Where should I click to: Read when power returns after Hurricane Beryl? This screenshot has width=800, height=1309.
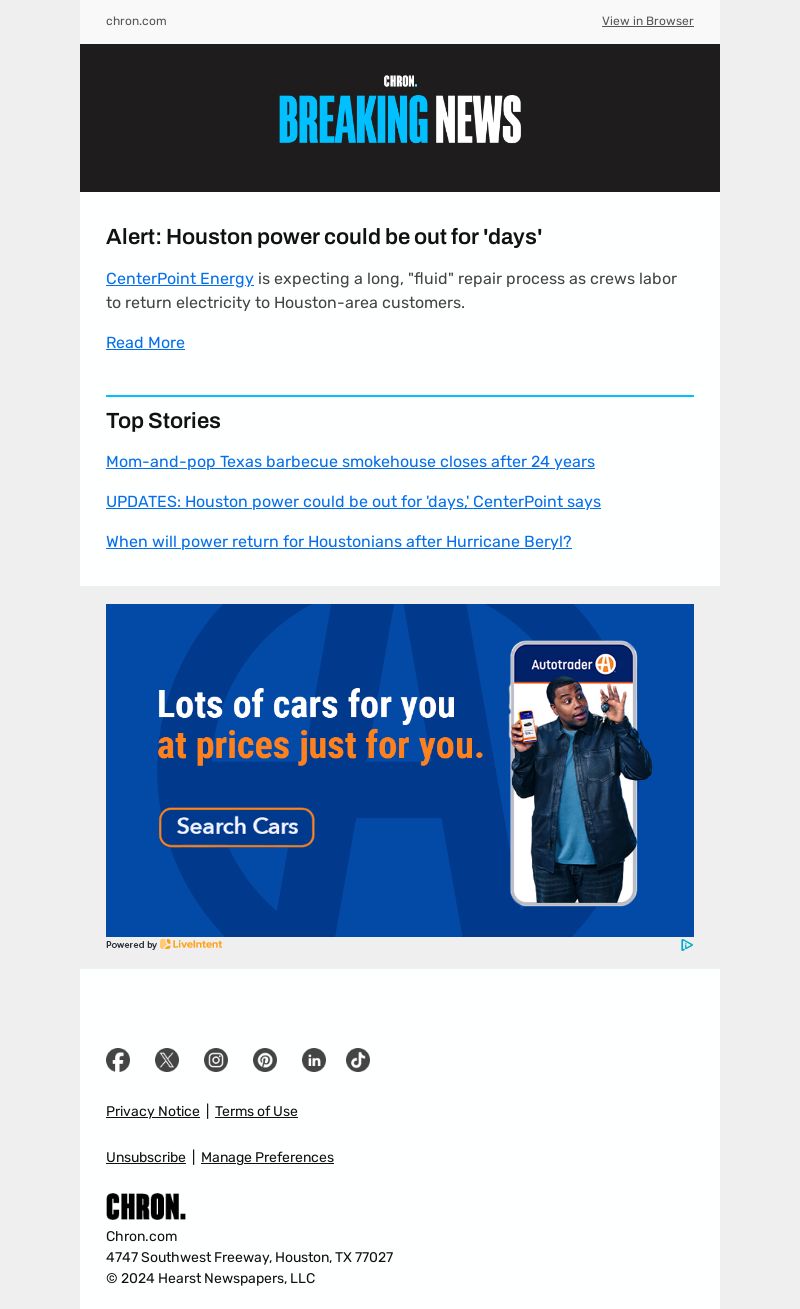(338, 542)
